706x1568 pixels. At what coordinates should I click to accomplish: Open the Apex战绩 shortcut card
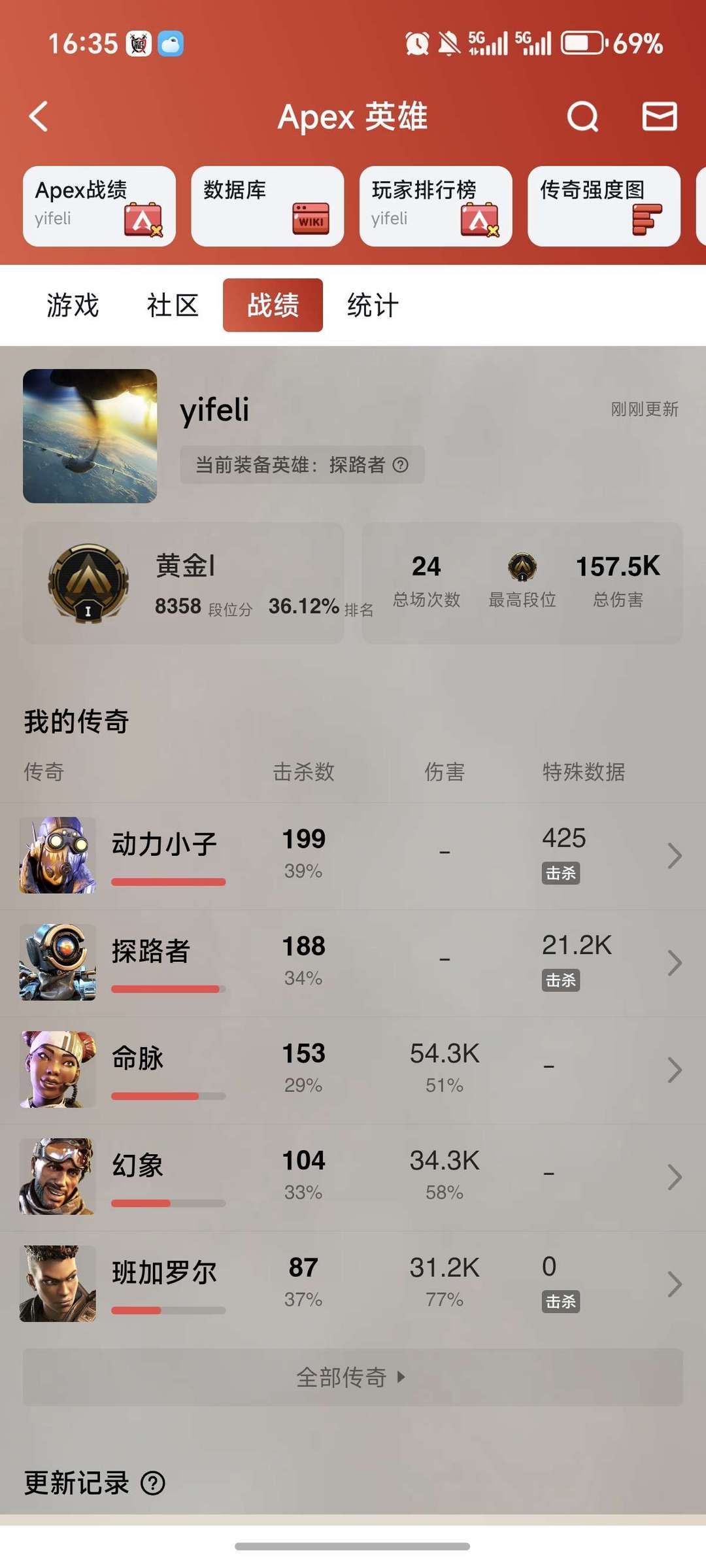(99, 206)
